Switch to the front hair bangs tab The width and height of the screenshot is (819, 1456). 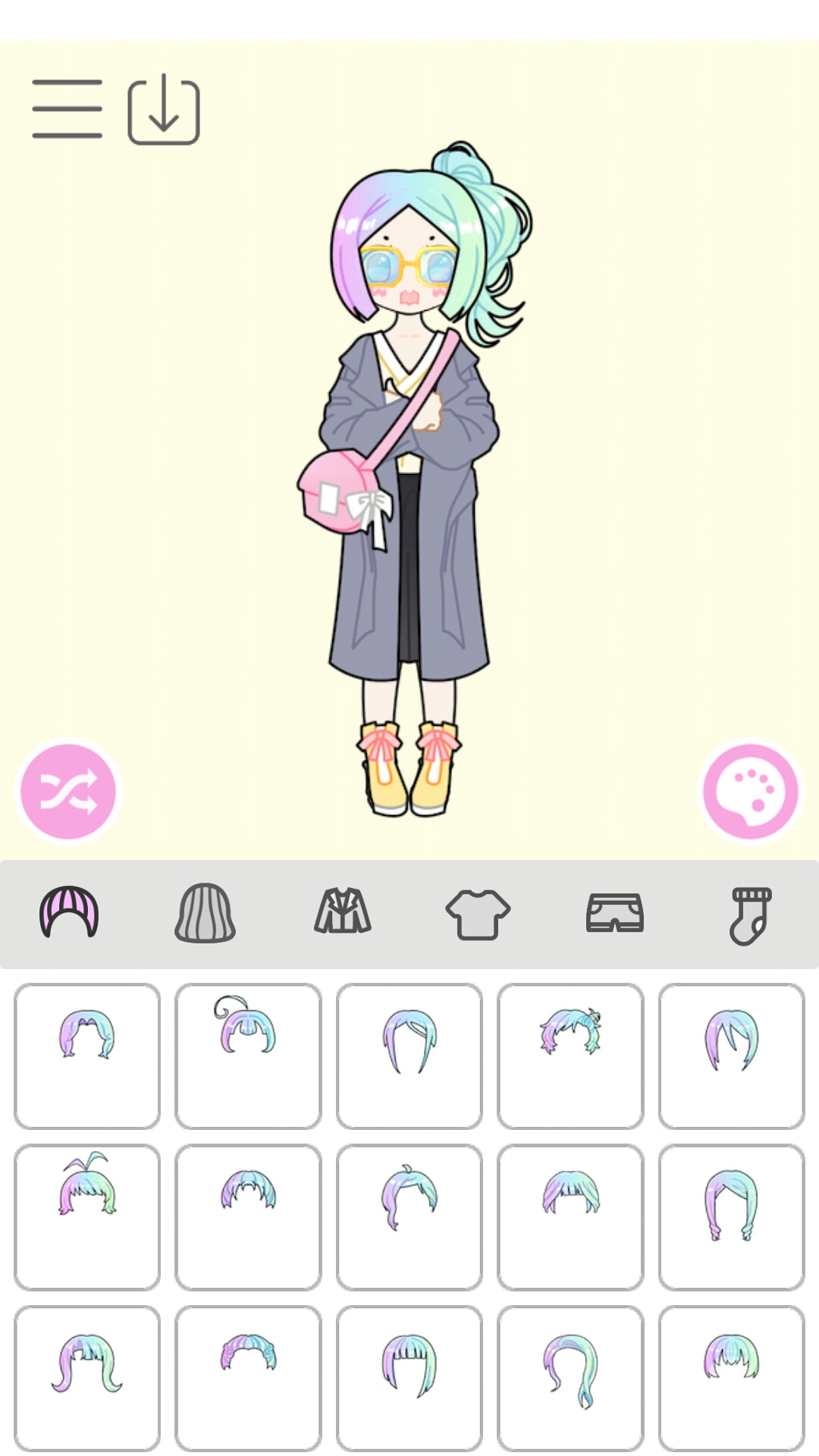click(x=69, y=912)
